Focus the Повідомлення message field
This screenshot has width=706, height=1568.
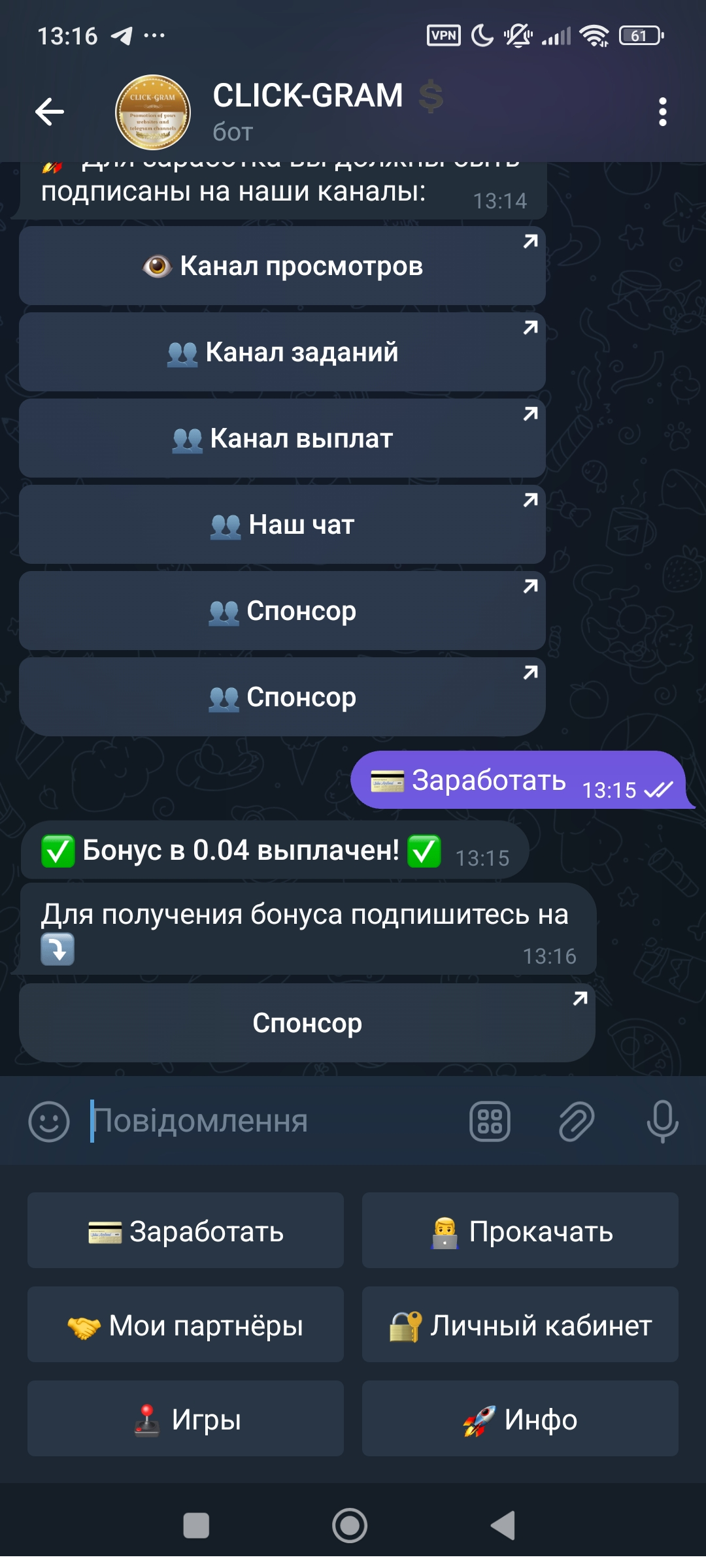275,1122
